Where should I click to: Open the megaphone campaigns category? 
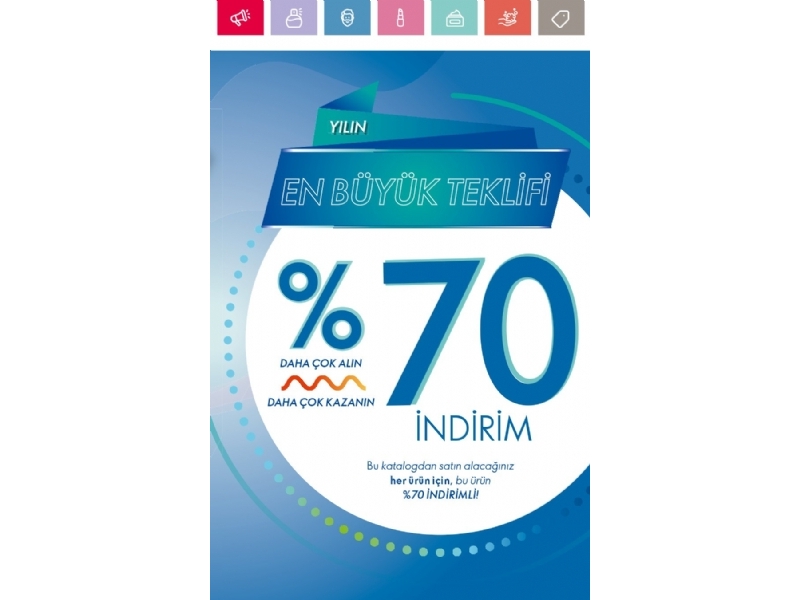click(240, 18)
